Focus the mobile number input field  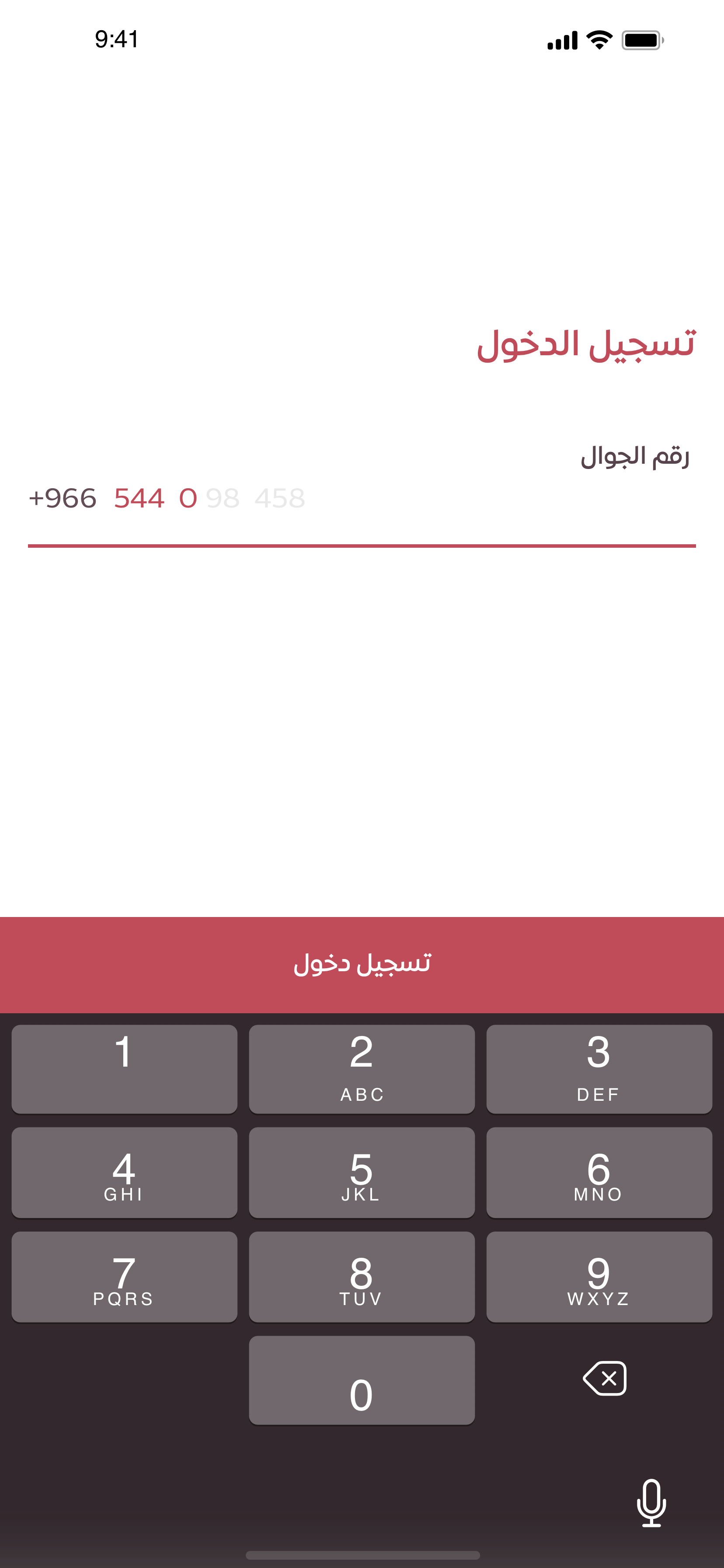point(362,499)
